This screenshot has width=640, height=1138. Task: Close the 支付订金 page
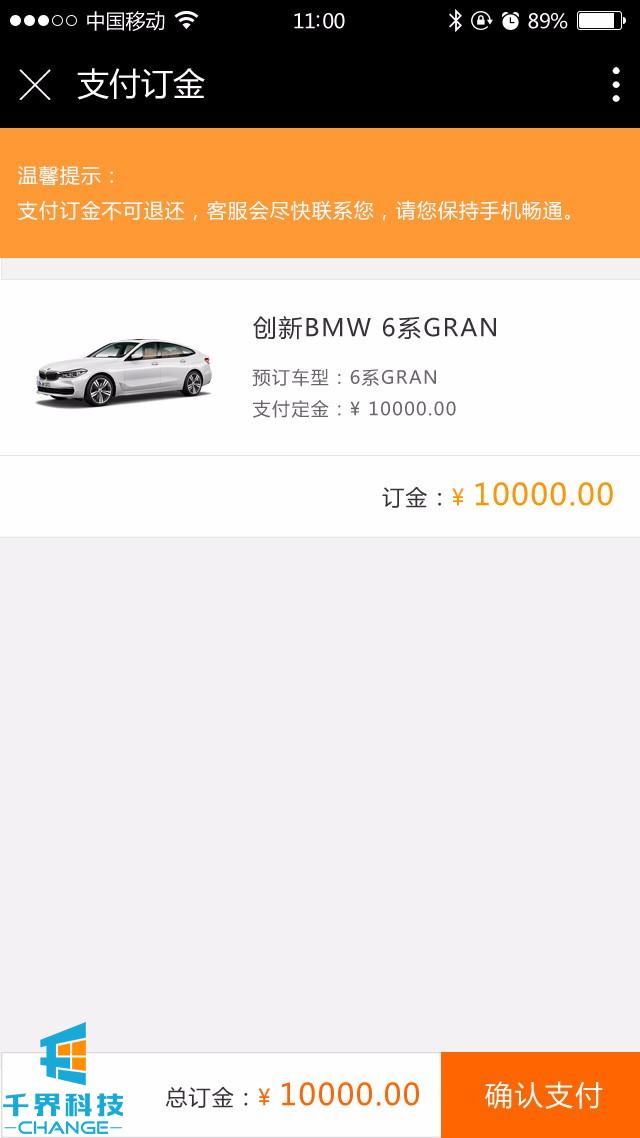tap(35, 85)
